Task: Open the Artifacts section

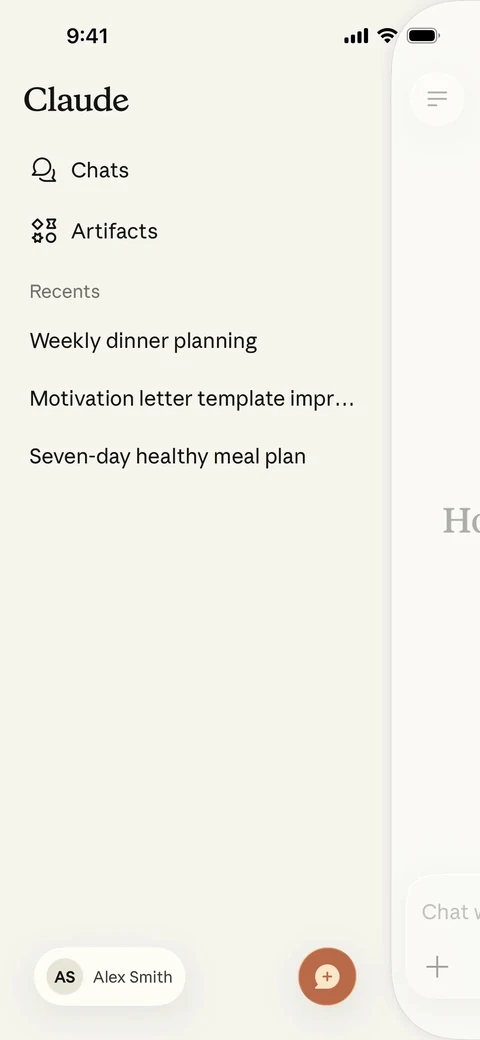Action: tap(94, 231)
